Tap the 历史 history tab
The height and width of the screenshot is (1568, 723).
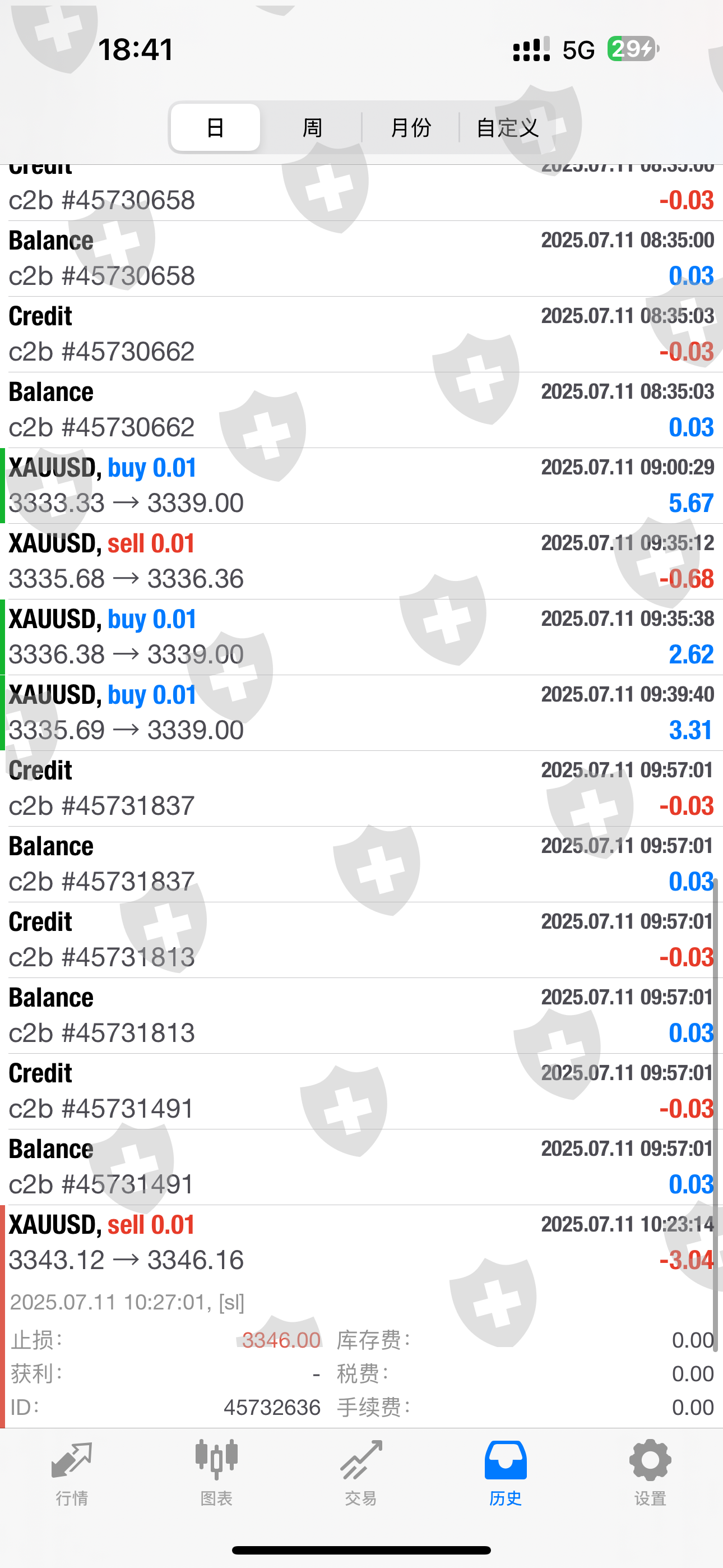coord(506,1472)
